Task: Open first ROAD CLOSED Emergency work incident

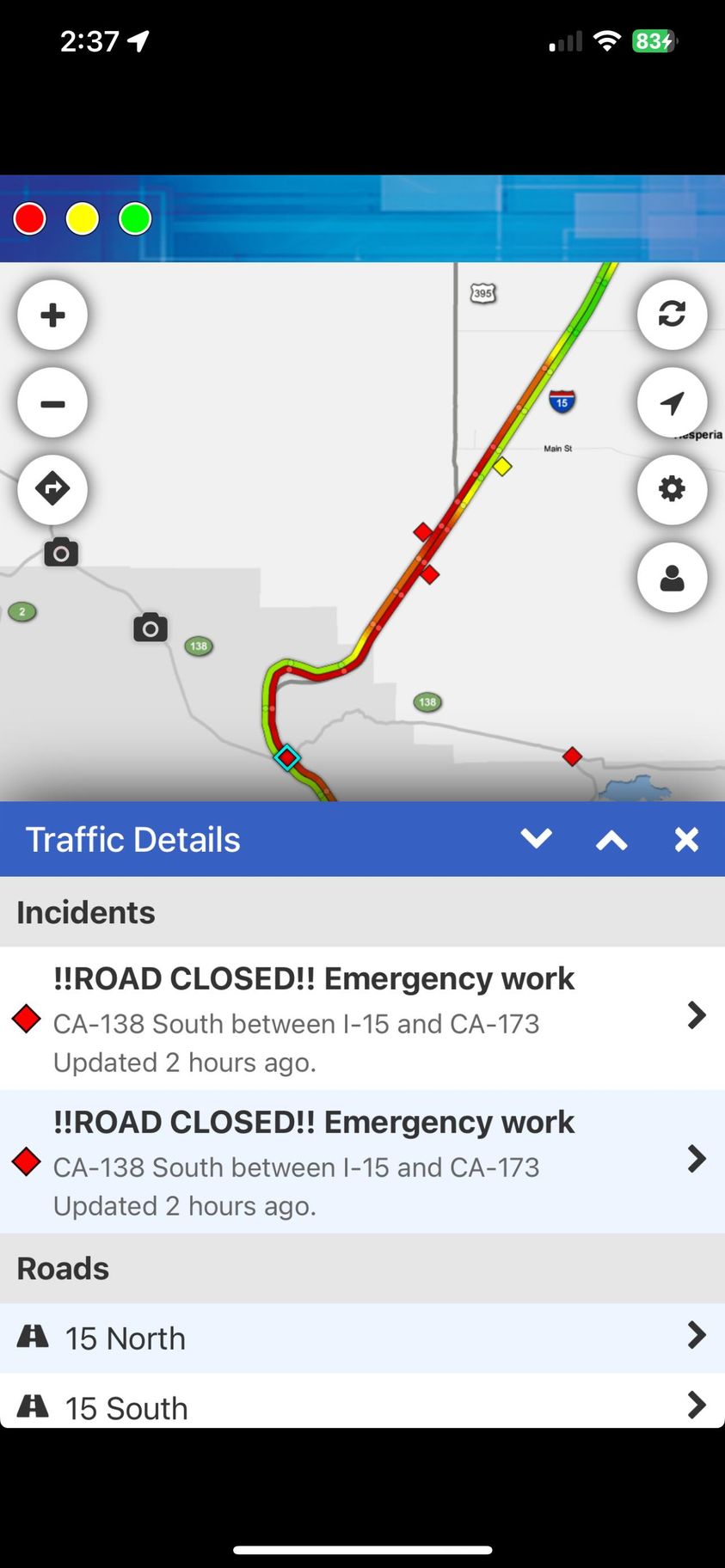Action: 361,1019
